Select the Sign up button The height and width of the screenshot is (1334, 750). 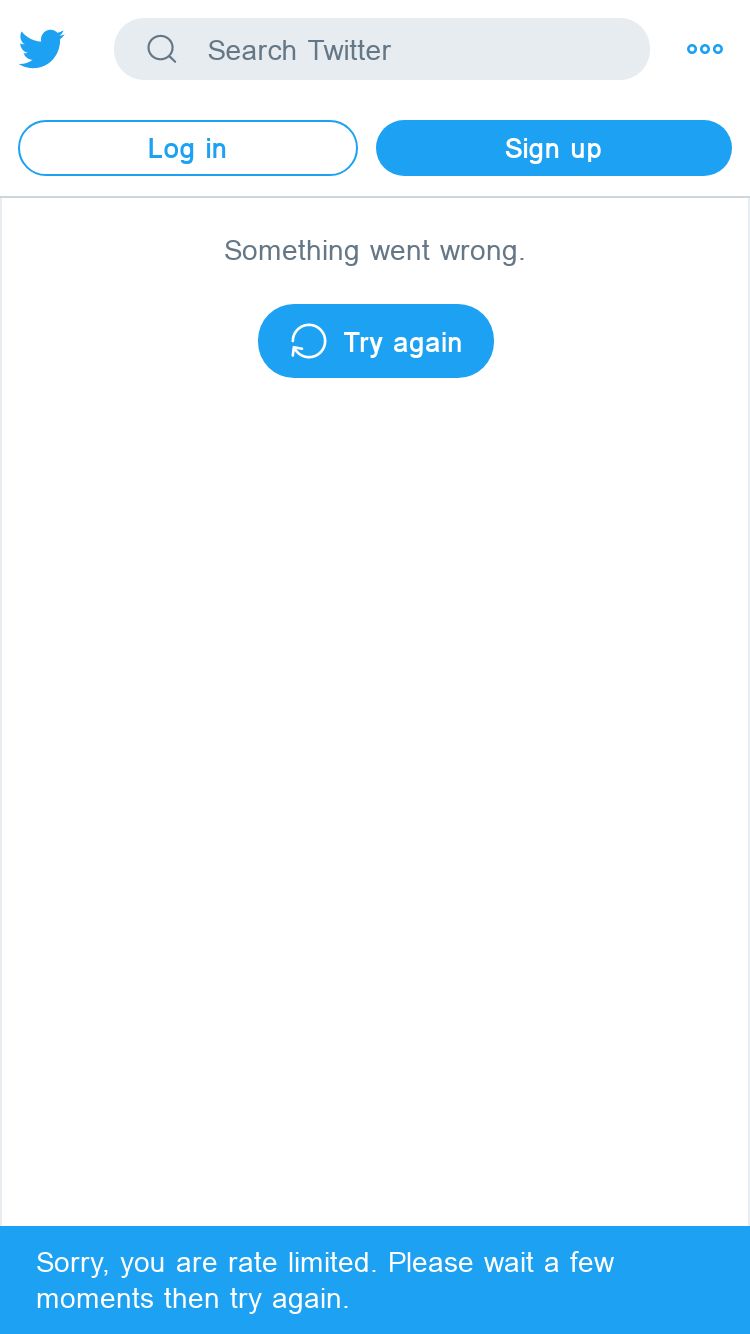[x=554, y=148]
